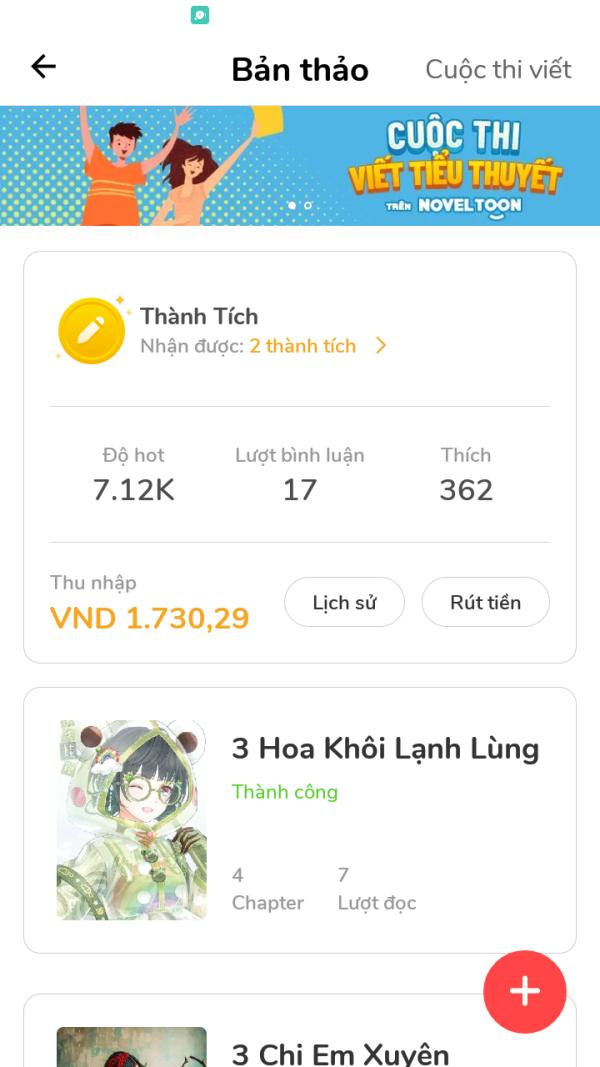Go back using the arrow icon
Viewport: 600px width, 1067px height.
pyautogui.click(x=44, y=67)
